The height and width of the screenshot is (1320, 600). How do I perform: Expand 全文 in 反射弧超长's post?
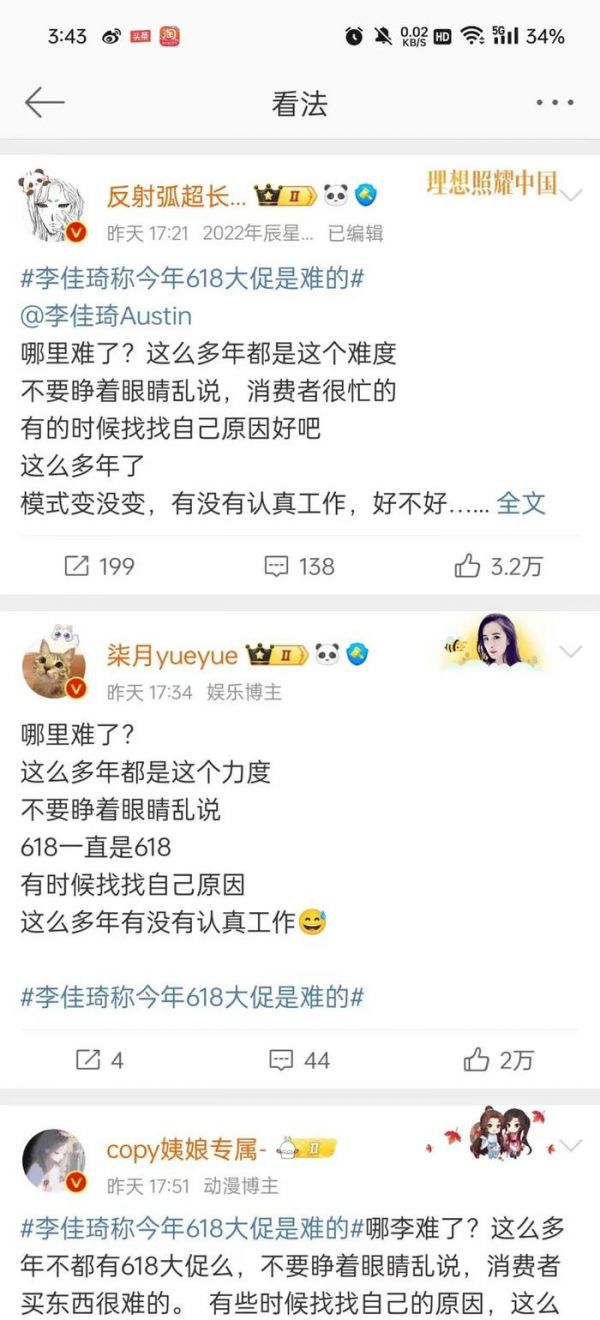(521, 502)
